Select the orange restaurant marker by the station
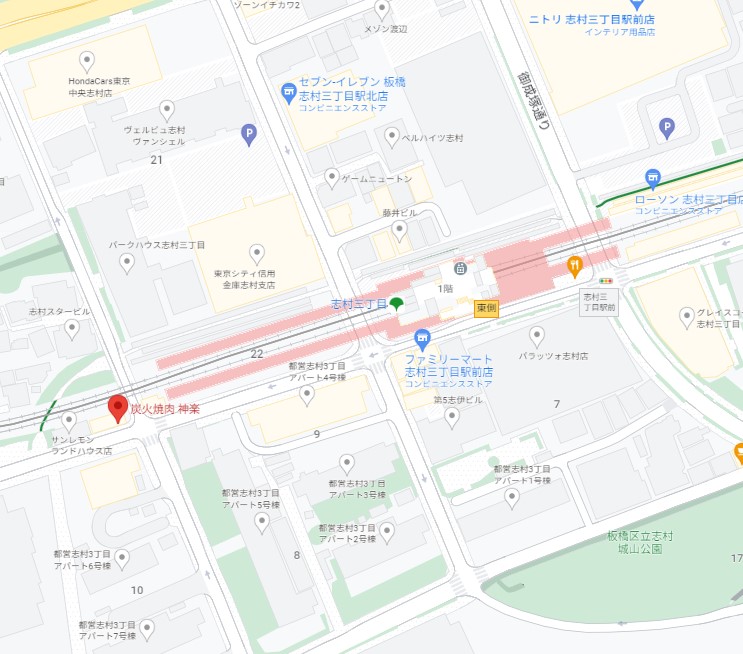 (574, 266)
